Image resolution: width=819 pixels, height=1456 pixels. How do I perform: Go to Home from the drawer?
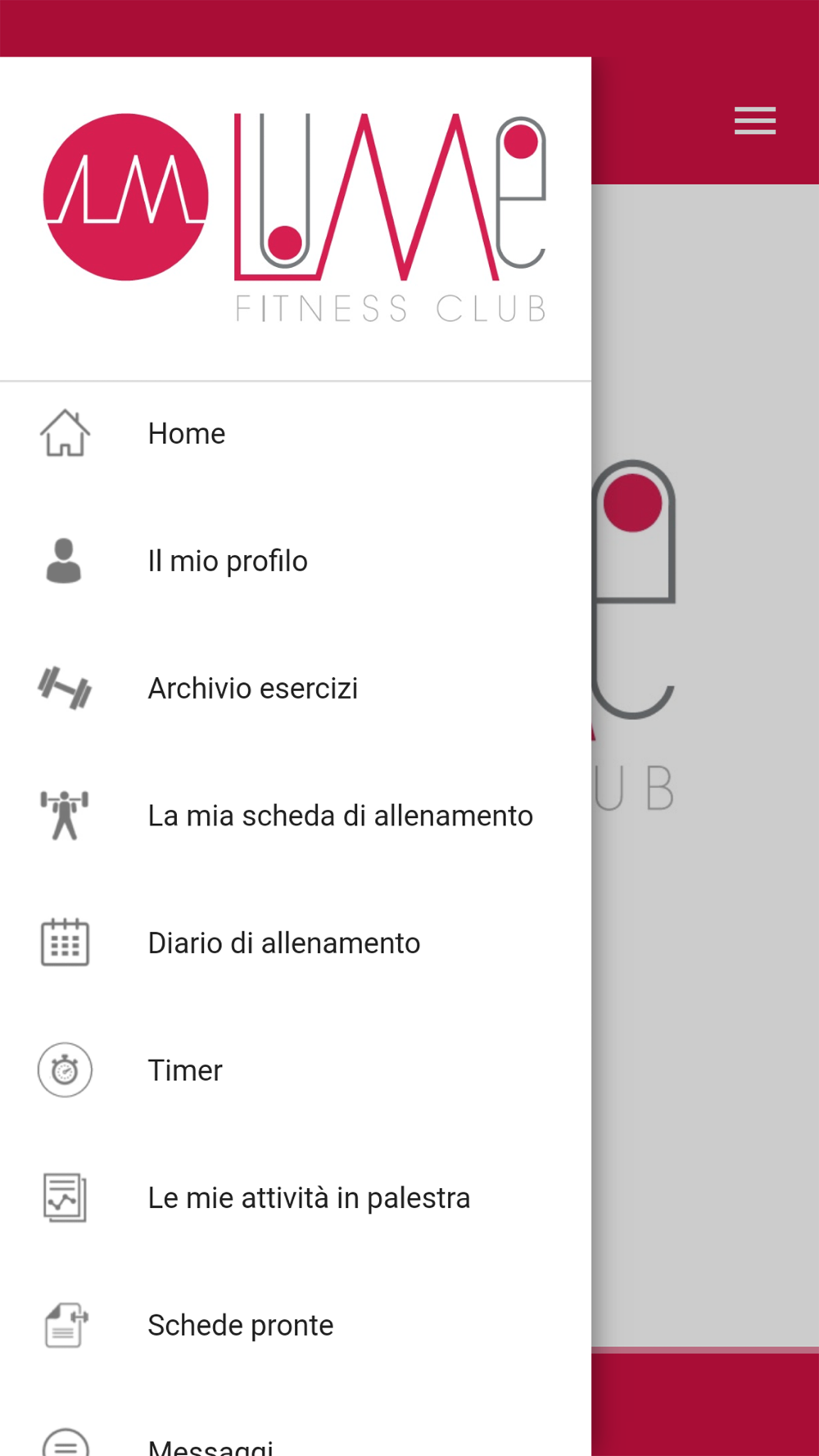pos(296,433)
